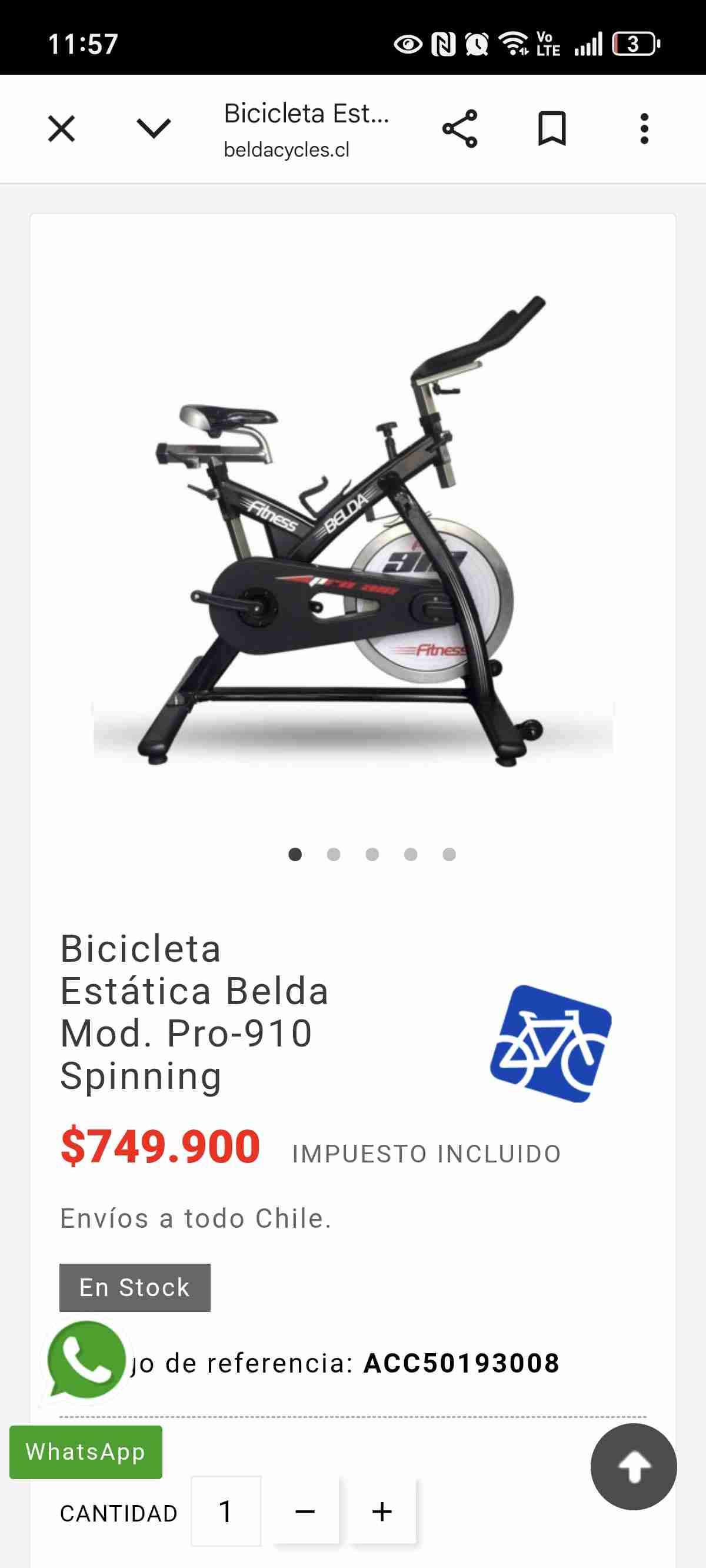706x1568 pixels.
Task: Select the first carousel dot
Action: pos(296,854)
